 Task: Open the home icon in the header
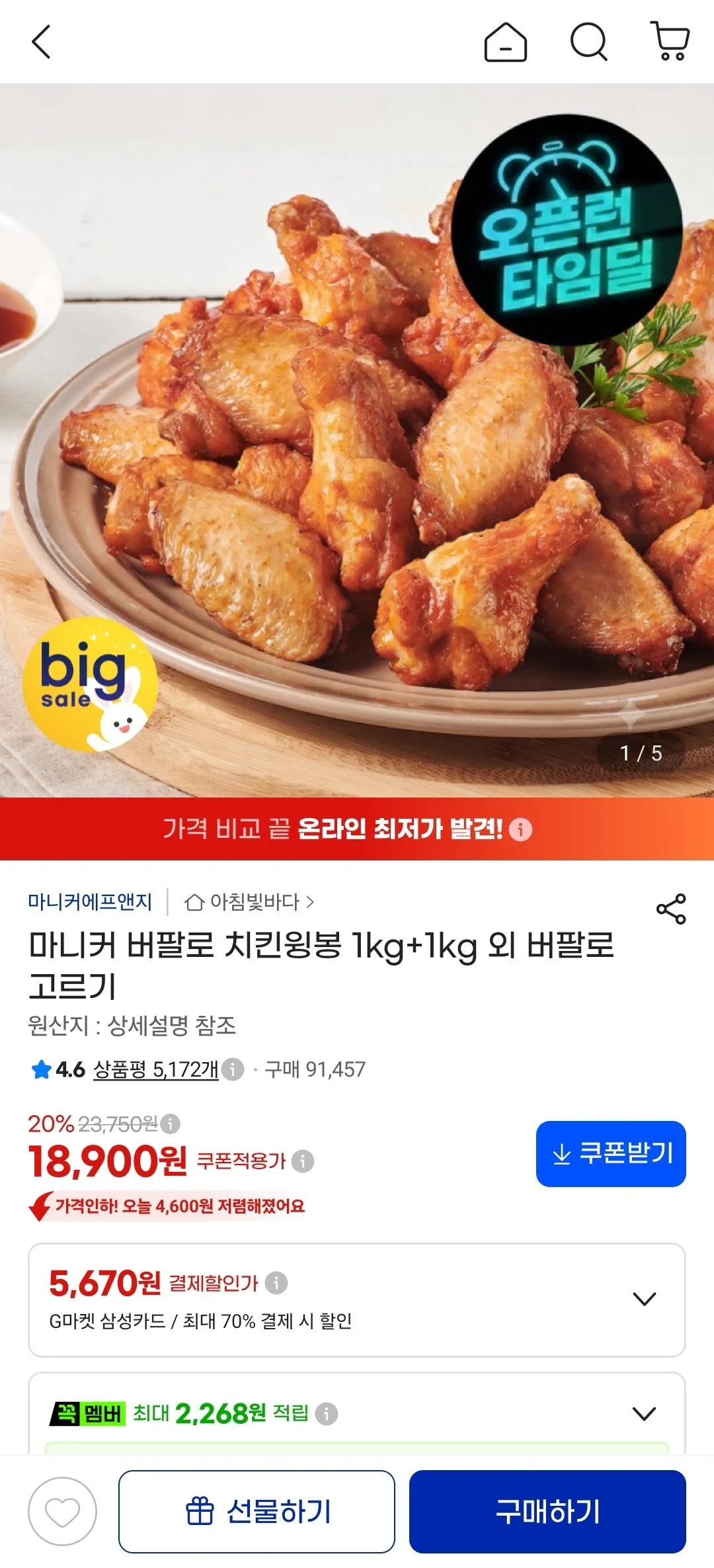click(506, 42)
